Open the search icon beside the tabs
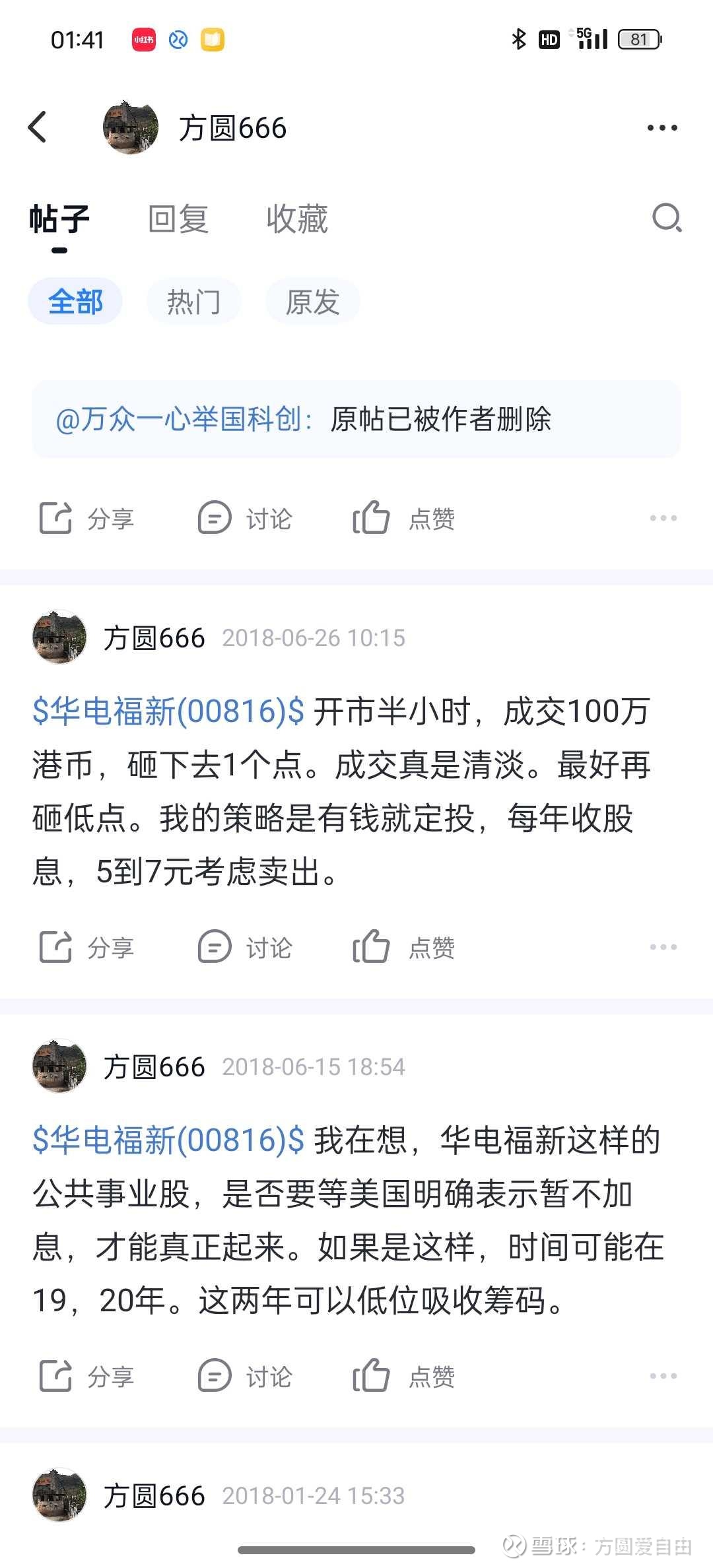This screenshot has height=1568, width=713. 666,218
